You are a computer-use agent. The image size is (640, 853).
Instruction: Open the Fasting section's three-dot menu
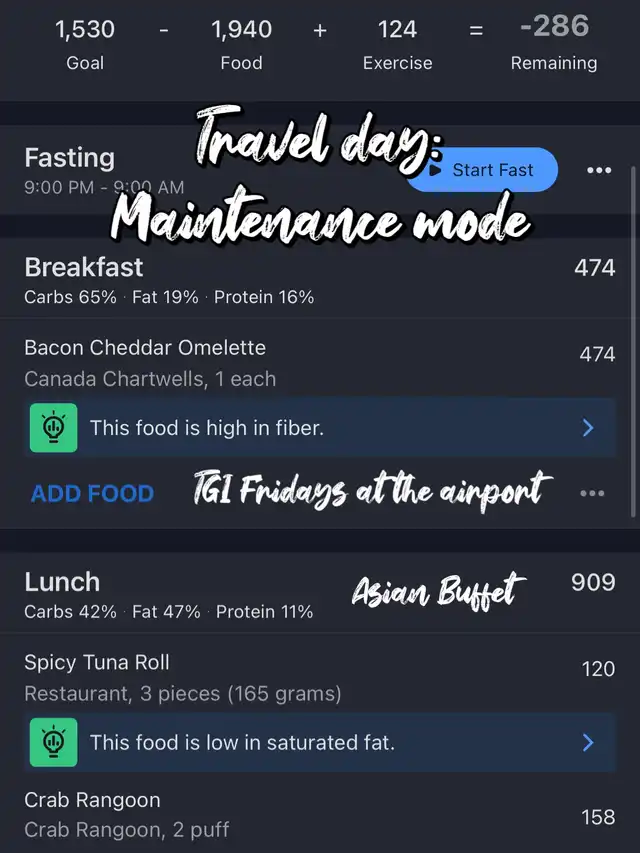click(599, 170)
